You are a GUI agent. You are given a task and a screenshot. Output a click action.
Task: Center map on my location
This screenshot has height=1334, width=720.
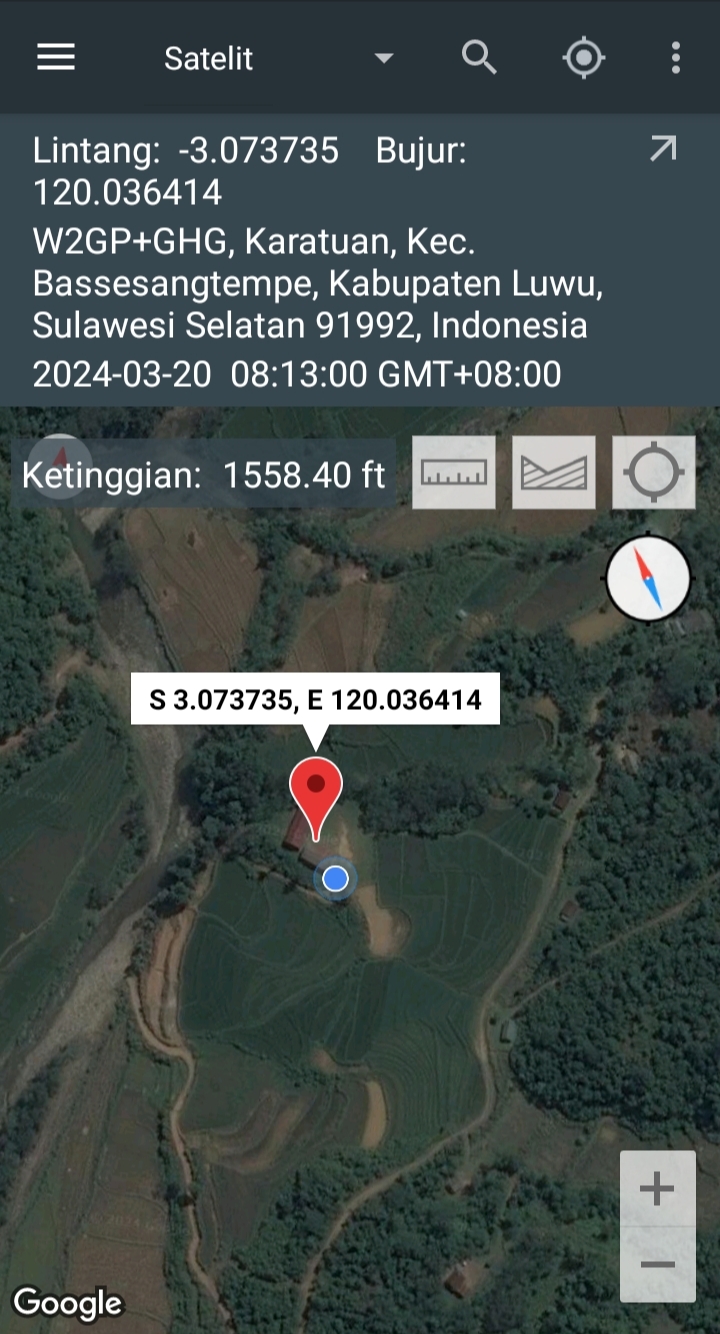(584, 58)
